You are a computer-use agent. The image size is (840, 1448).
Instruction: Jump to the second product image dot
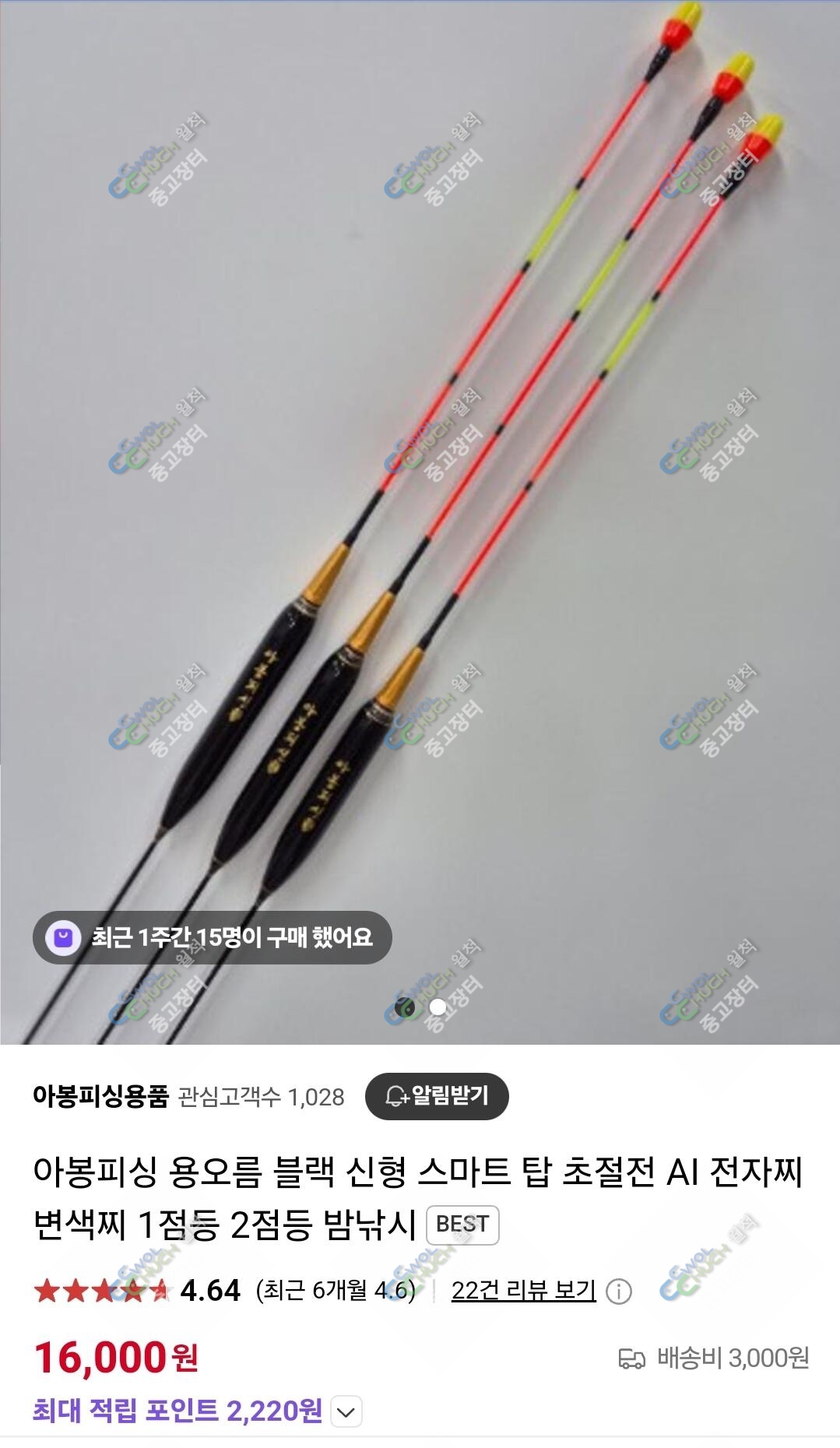[438, 1007]
